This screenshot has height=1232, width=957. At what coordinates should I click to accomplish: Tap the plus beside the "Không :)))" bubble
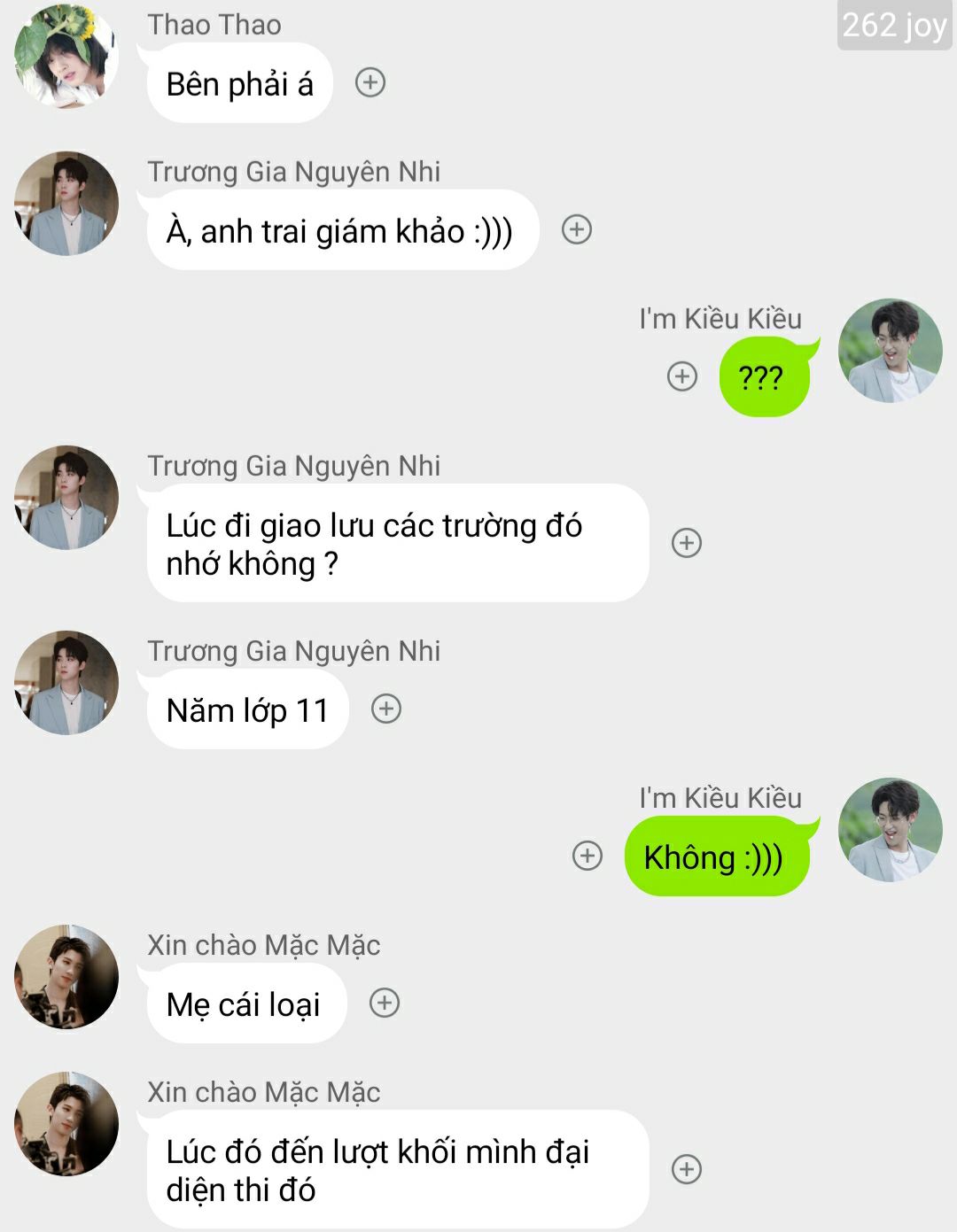click(587, 856)
